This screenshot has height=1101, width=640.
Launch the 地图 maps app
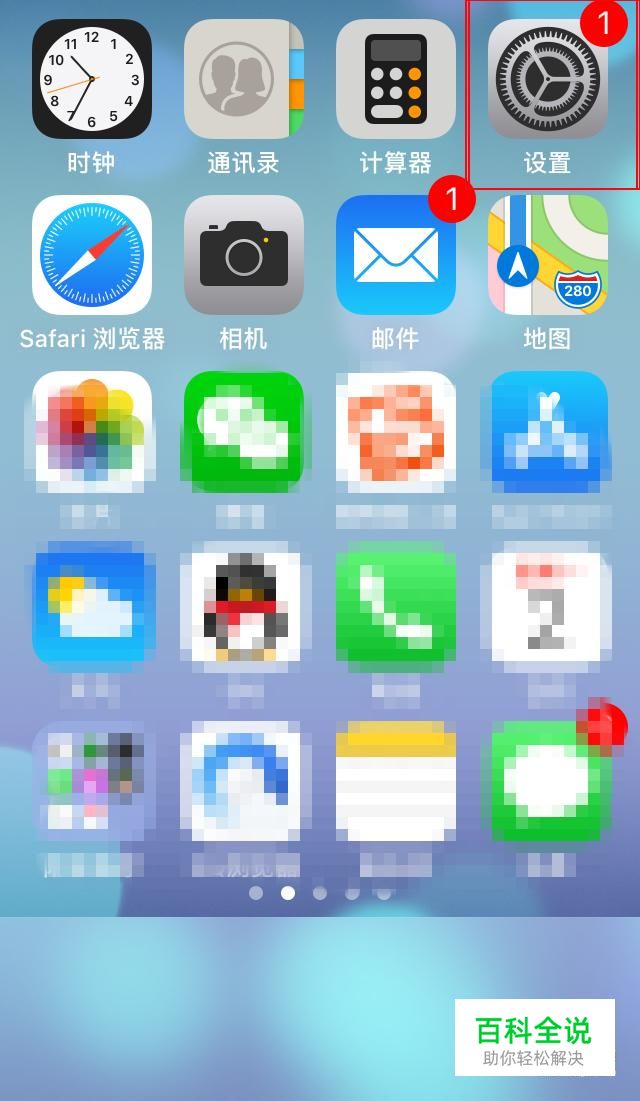(x=548, y=255)
